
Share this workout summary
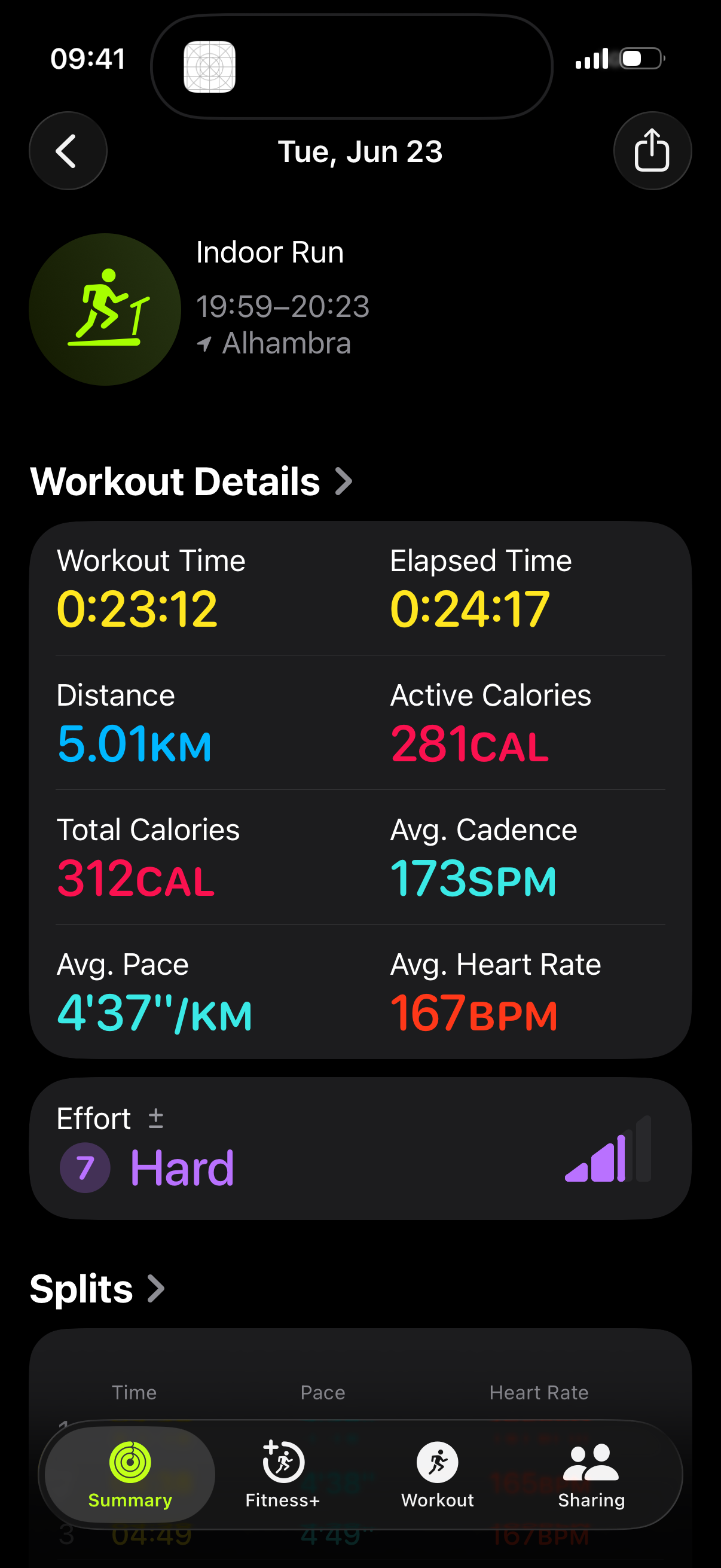point(652,151)
